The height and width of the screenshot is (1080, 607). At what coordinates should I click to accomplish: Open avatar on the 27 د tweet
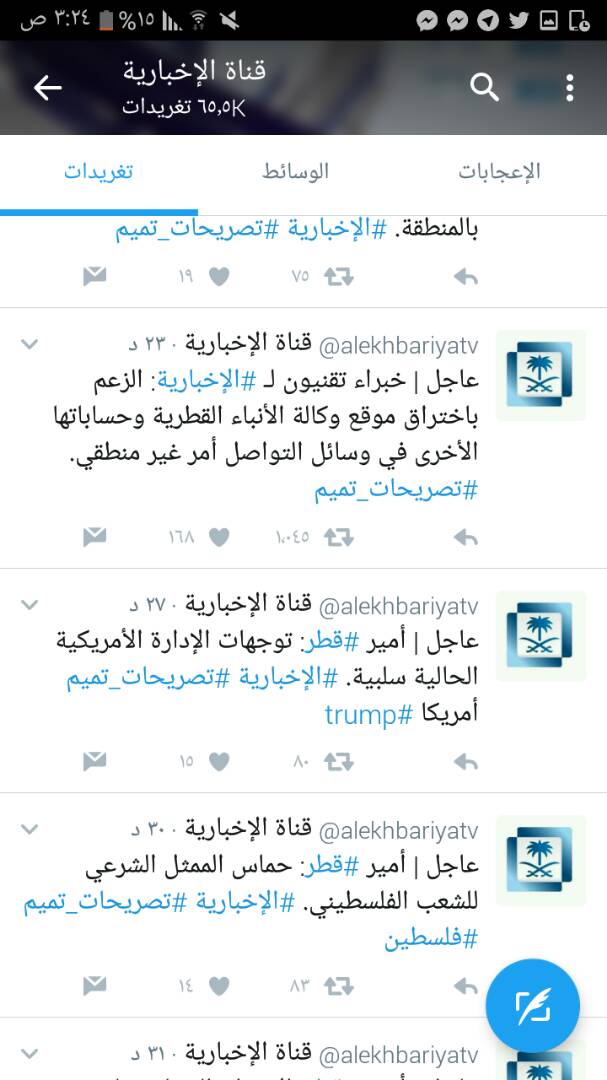click(x=541, y=636)
